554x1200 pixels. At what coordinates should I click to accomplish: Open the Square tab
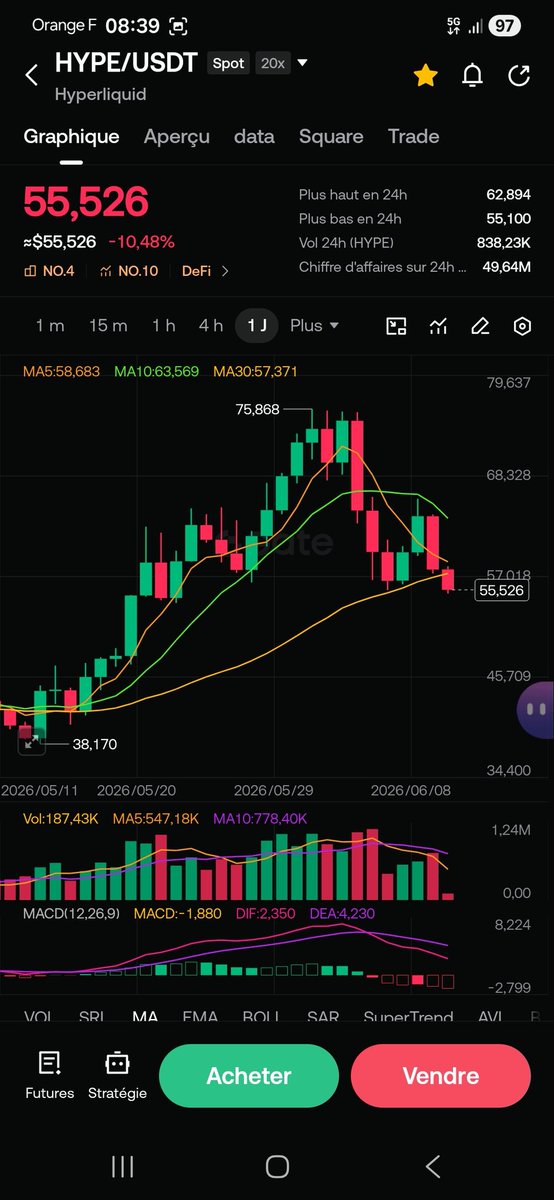pos(331,137)
